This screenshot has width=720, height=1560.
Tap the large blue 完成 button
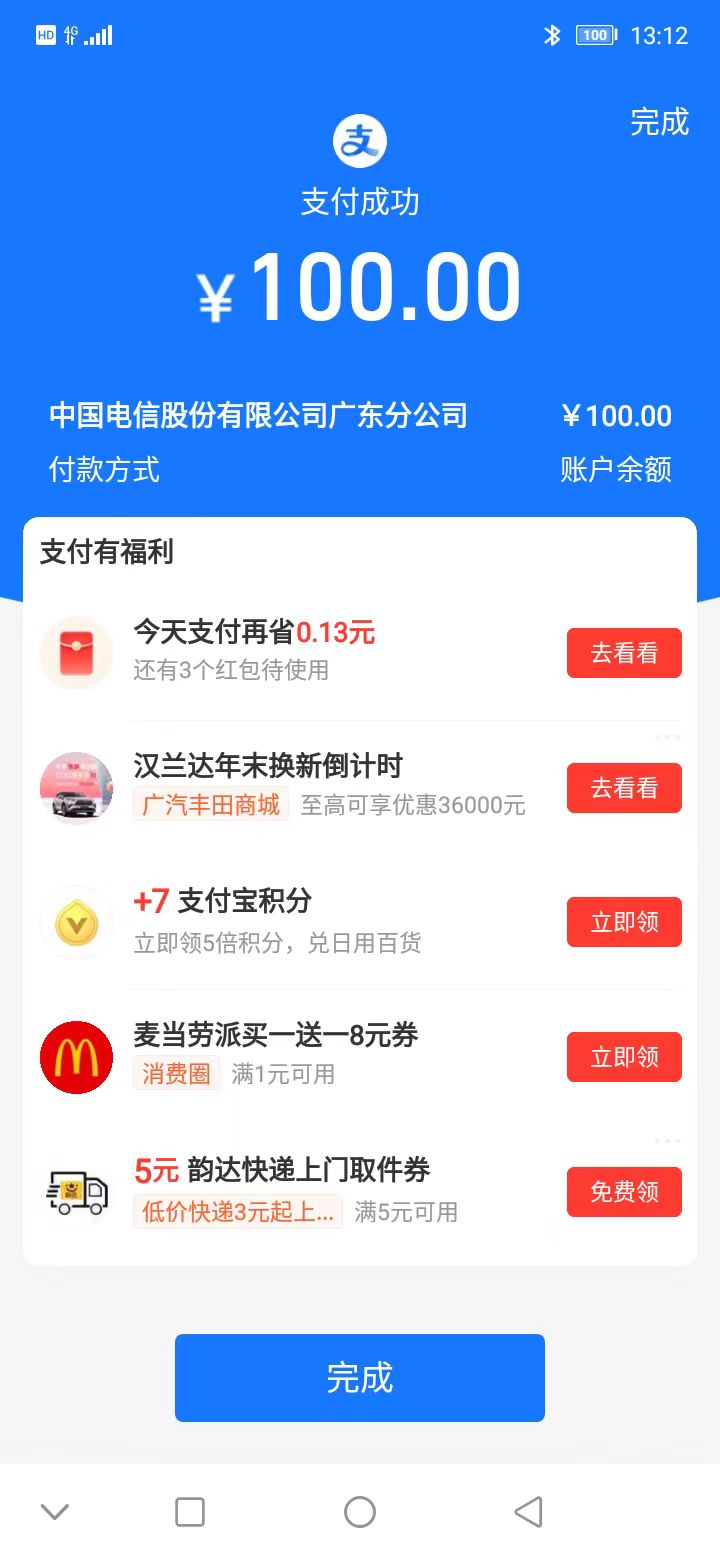click(x=360, y=1377)
